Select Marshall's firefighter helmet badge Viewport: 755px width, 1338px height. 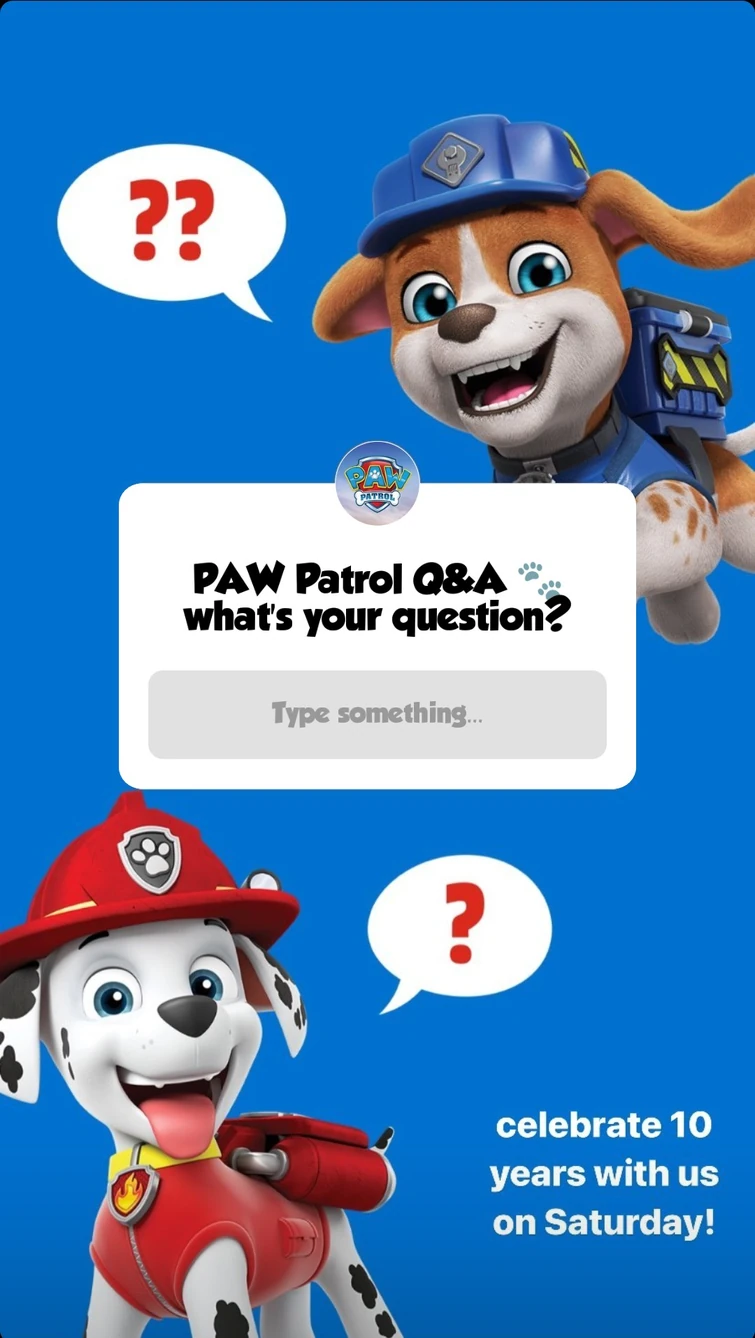click(x=150, y=855)
